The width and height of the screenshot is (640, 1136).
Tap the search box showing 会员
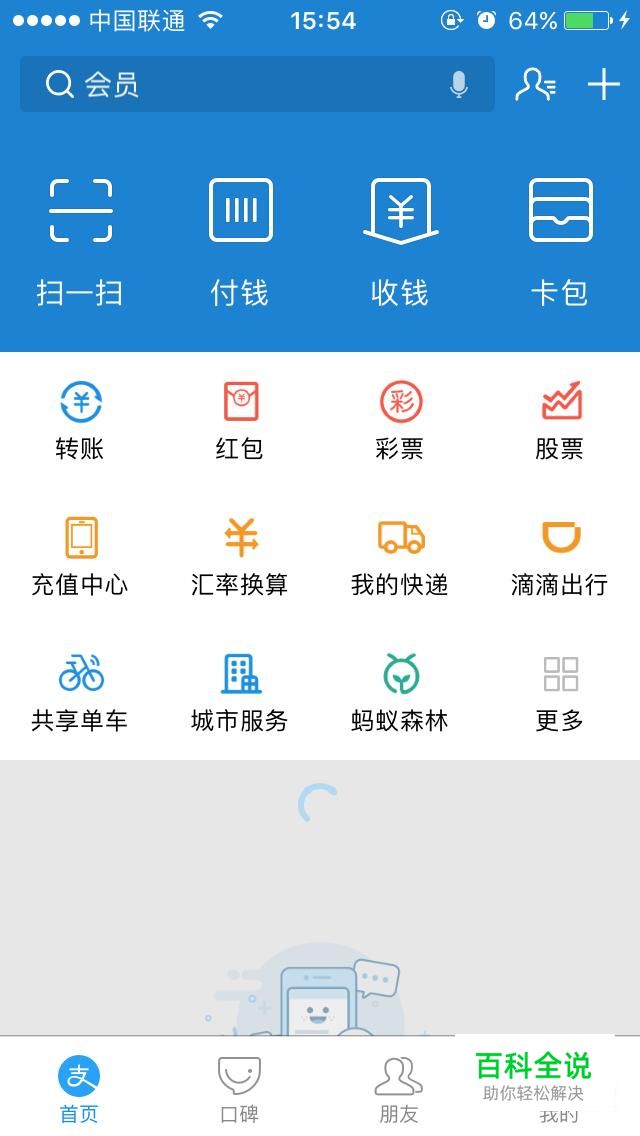pyautogui.click(x=240, y=85)
